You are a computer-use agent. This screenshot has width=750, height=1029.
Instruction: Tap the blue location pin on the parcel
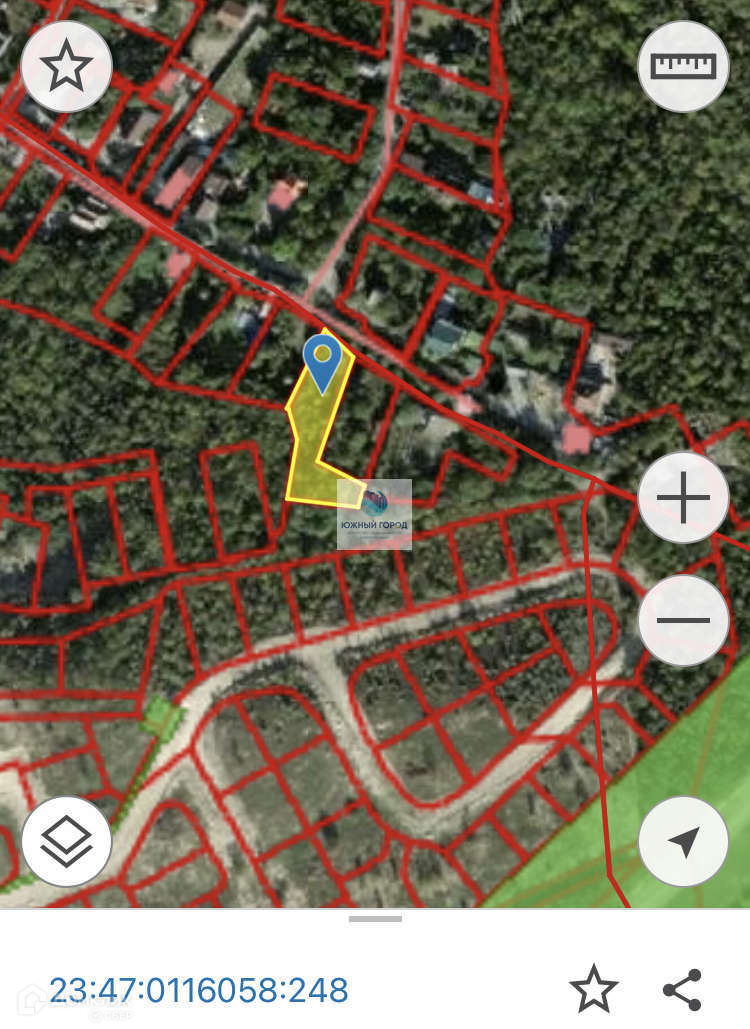[322, 362]
